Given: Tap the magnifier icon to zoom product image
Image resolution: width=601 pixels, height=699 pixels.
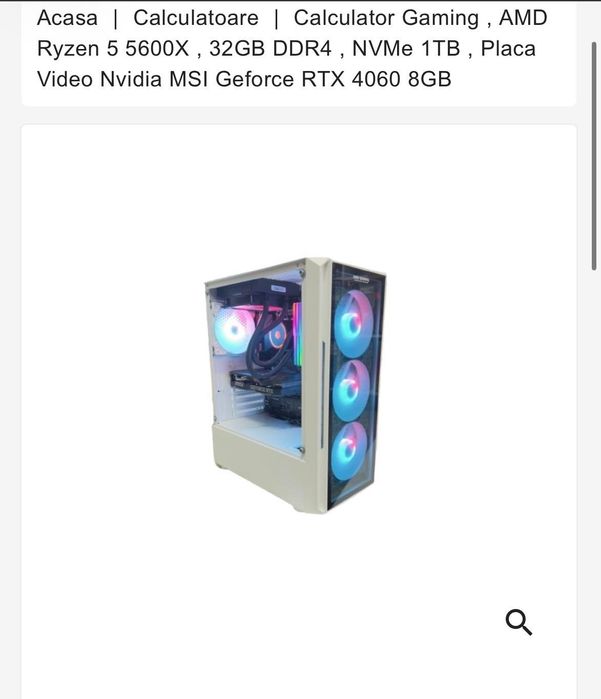Looking at the screenshot, I should [519, 622].
